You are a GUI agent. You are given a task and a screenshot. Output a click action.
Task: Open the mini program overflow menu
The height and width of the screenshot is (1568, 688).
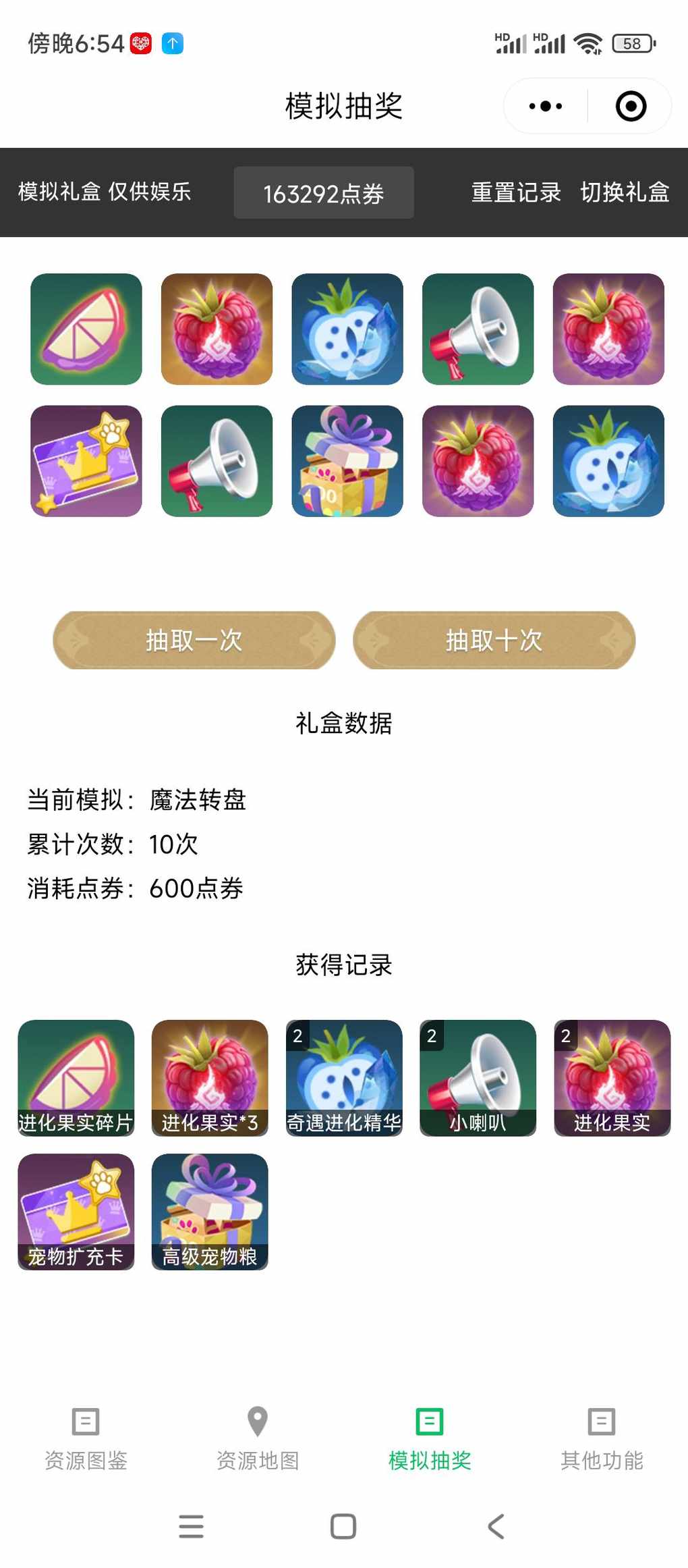point(545,106)
